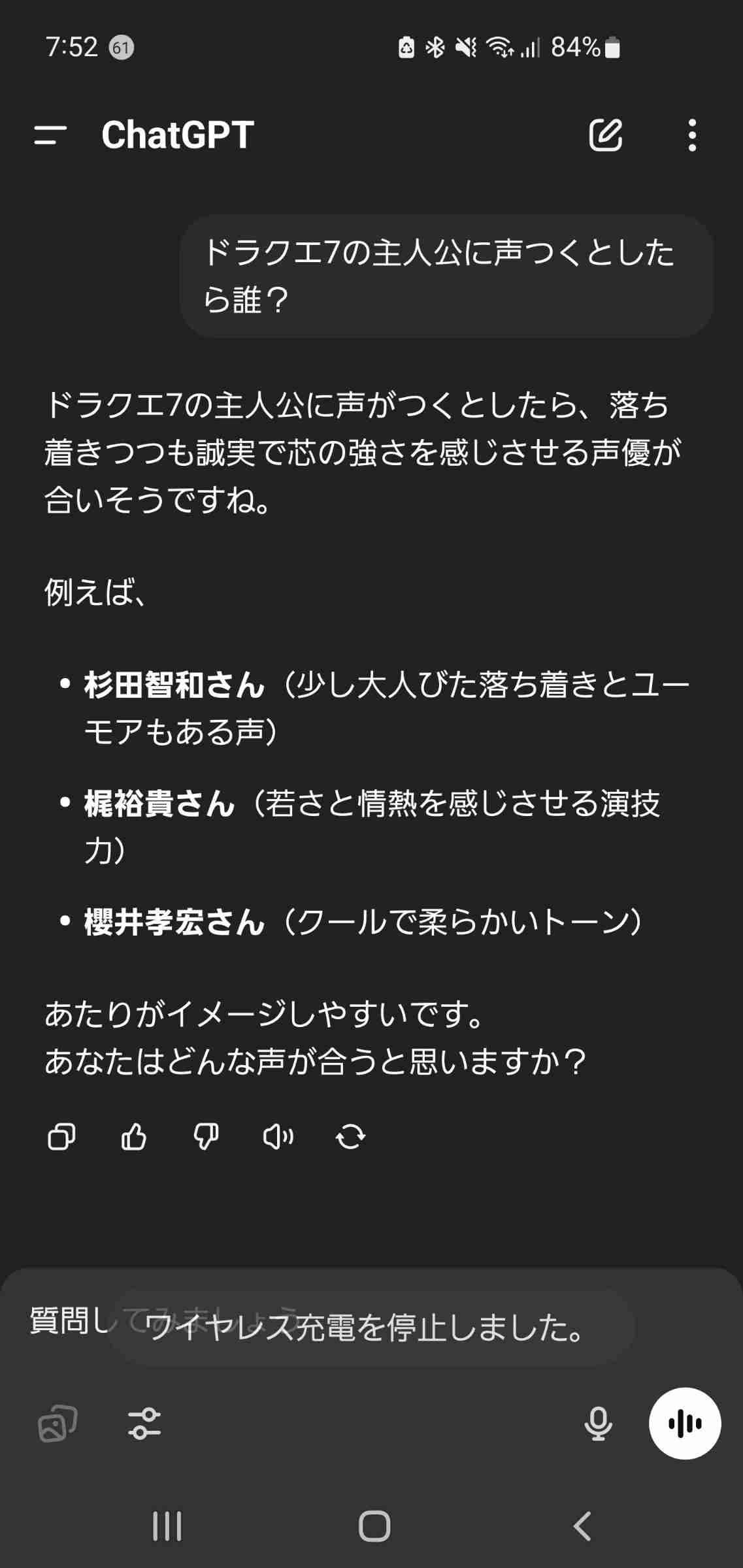
Task: Copy ChatGPT's response
Action: (x=61, y=1137)
